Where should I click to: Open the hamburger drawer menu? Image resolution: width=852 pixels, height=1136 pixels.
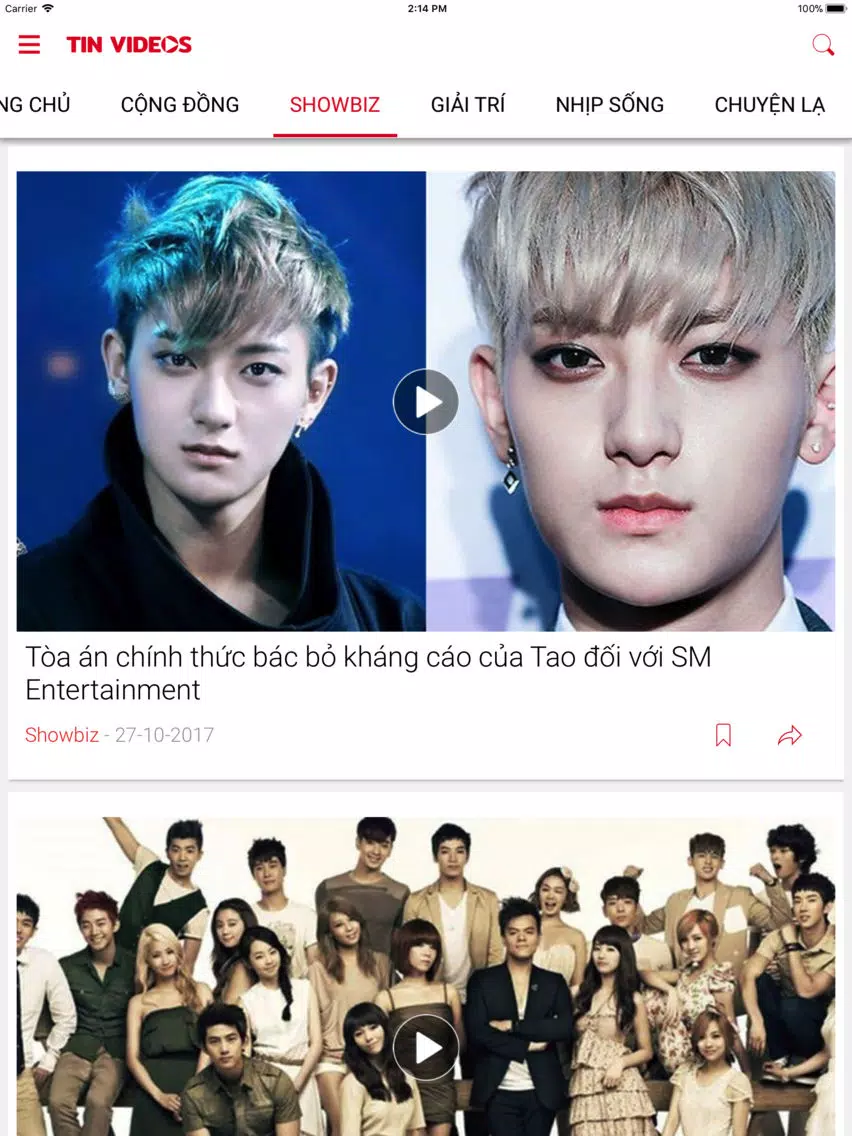[x=29, y=45]
